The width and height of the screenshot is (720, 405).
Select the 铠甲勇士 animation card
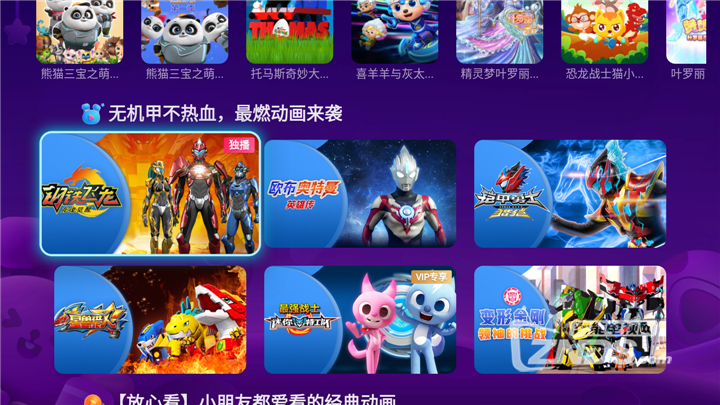point(569,193)
